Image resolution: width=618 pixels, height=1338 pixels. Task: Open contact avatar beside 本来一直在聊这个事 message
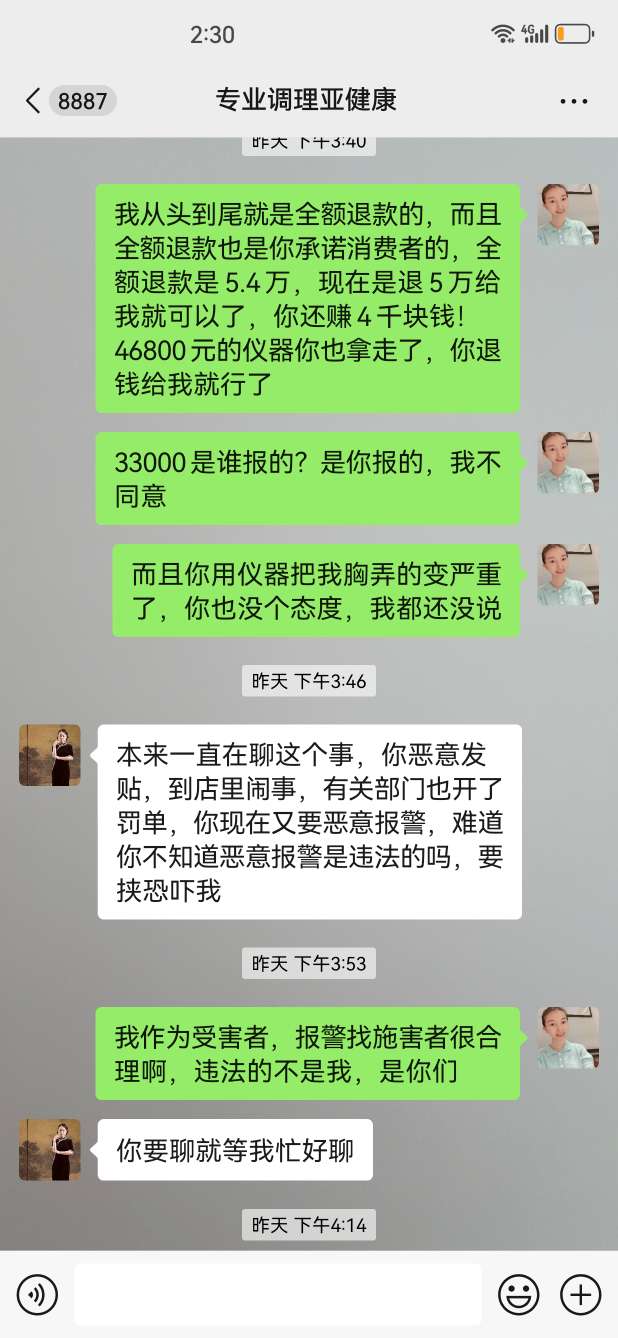click(x=50, y=756)
